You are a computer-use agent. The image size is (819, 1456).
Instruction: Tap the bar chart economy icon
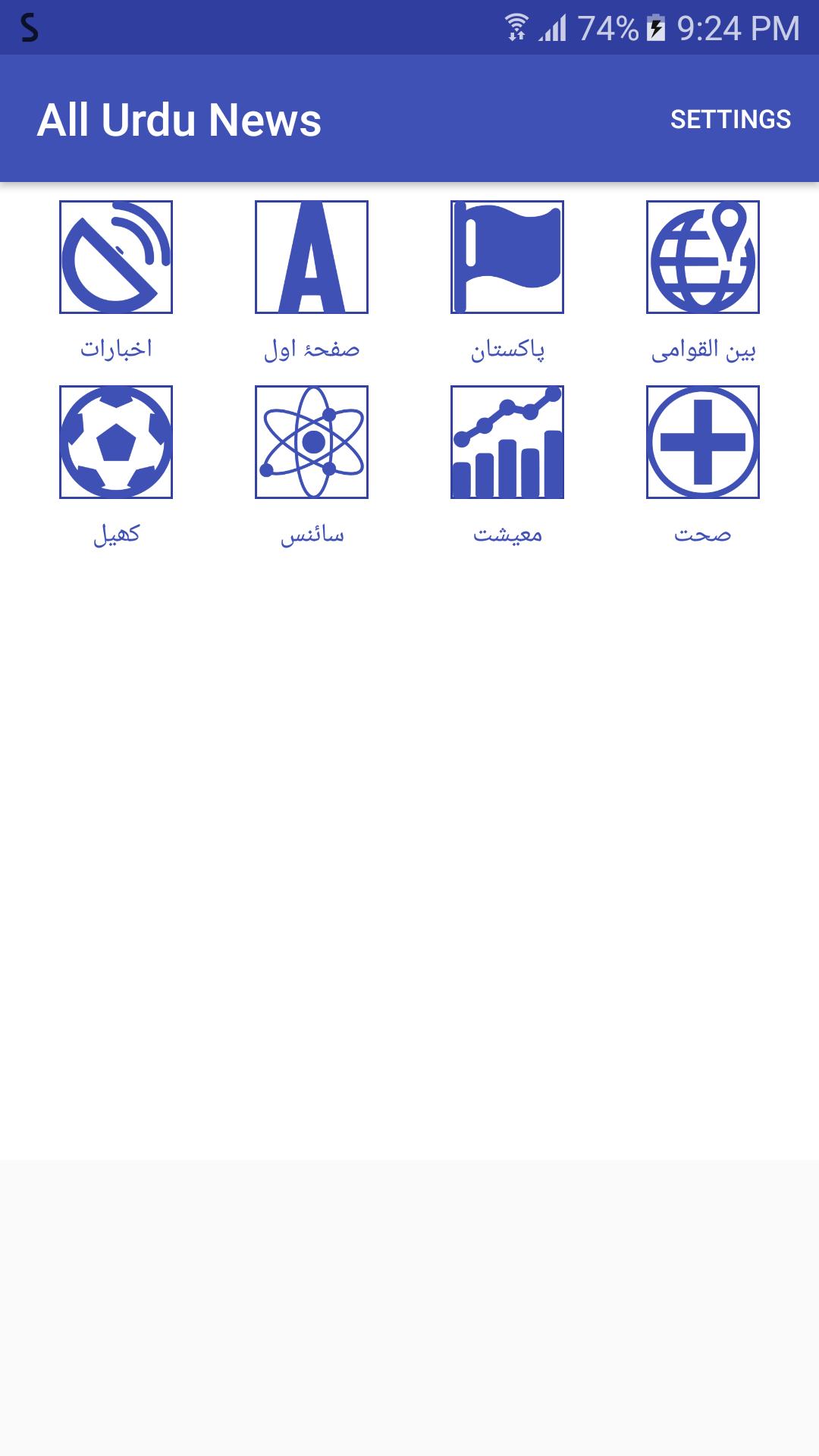coord(507,442)
